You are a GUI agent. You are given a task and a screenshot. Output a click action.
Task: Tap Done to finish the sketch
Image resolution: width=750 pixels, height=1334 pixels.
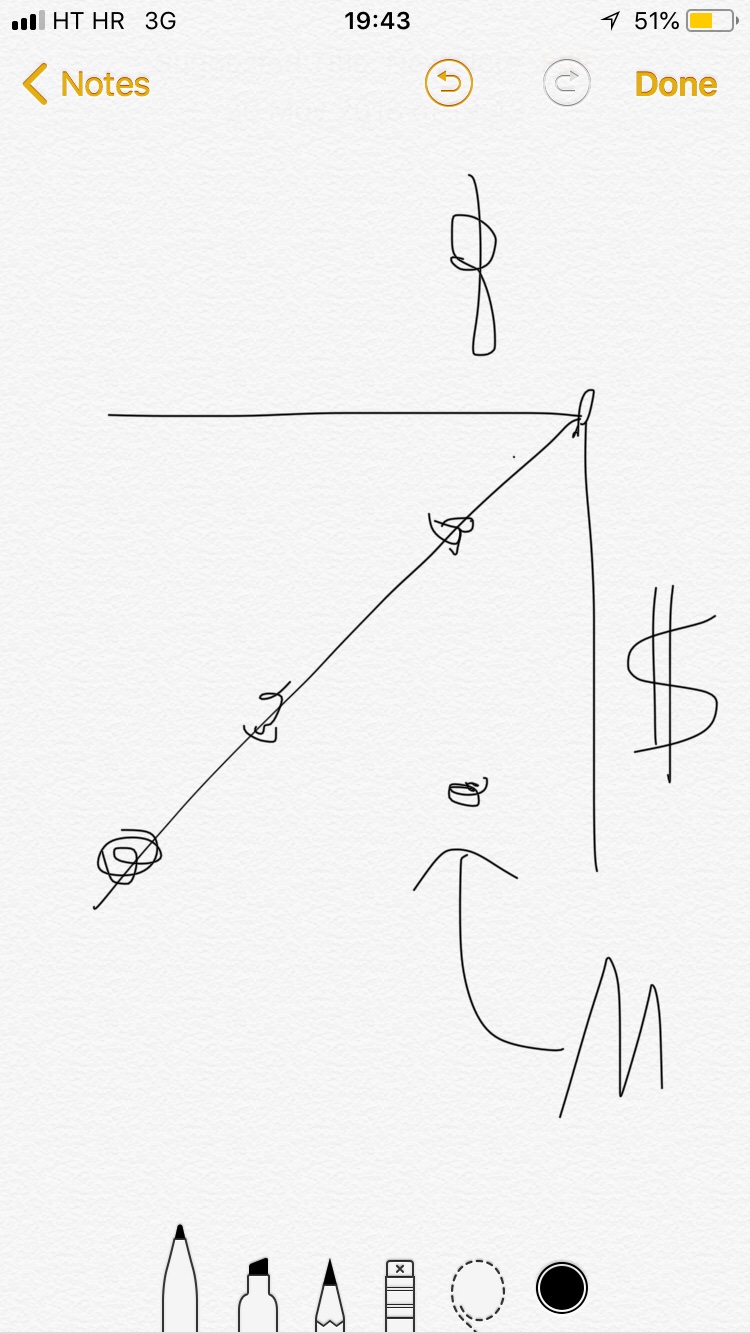pos(676,84)
